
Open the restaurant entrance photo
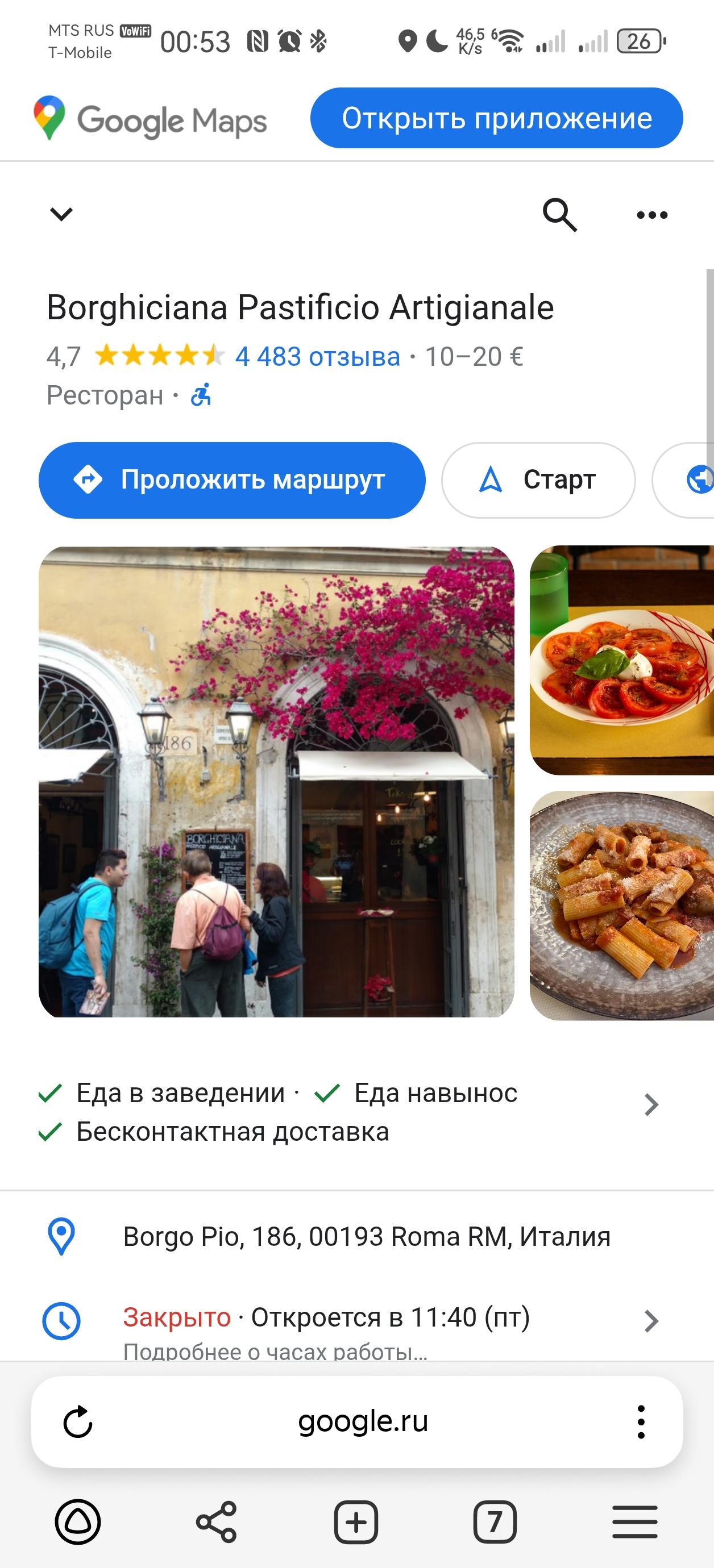click(x=276, y=782)
